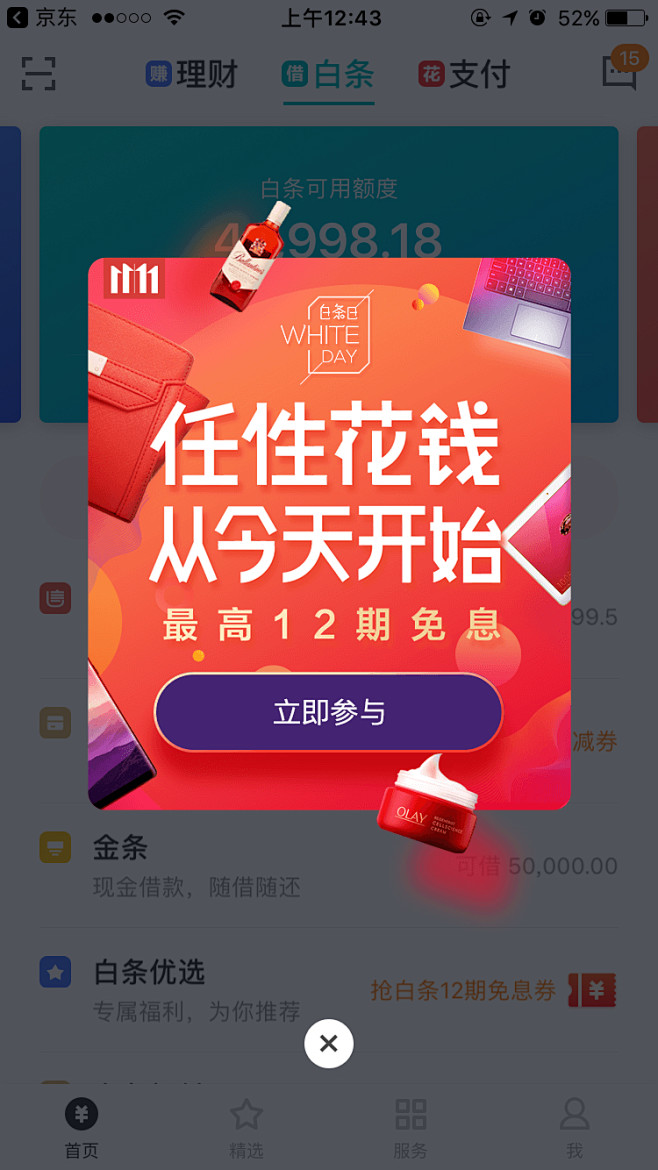Open the 金条 cash loan row

pyautogui.click(x=328, y=866)
